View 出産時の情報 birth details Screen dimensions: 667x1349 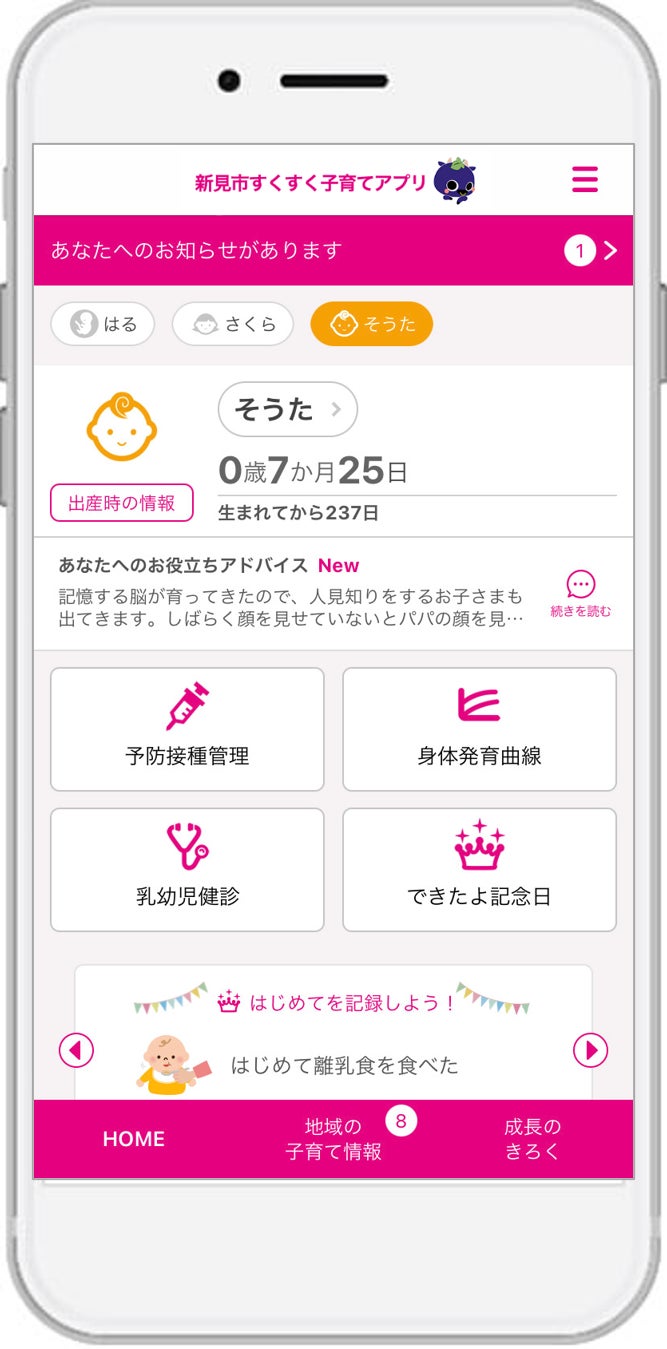pyautogui.click(x=121, y=503)
